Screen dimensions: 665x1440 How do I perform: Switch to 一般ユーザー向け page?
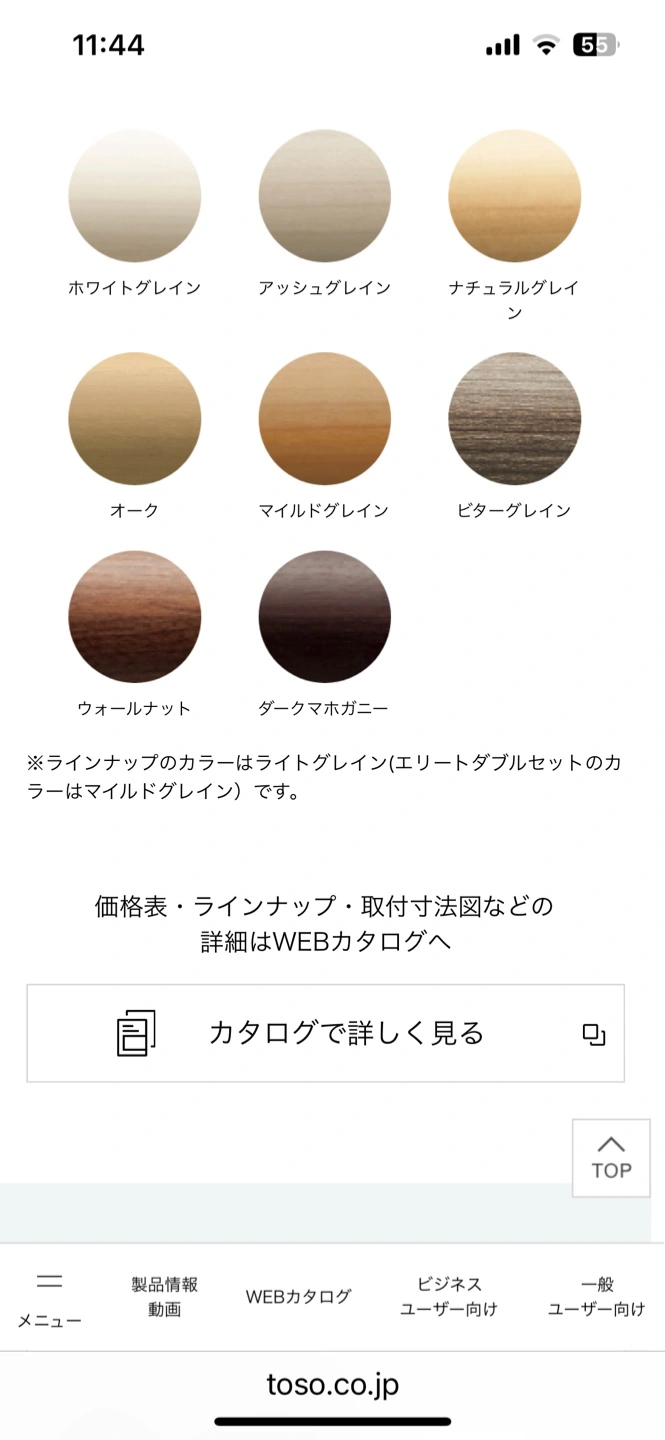[597, 1297]
